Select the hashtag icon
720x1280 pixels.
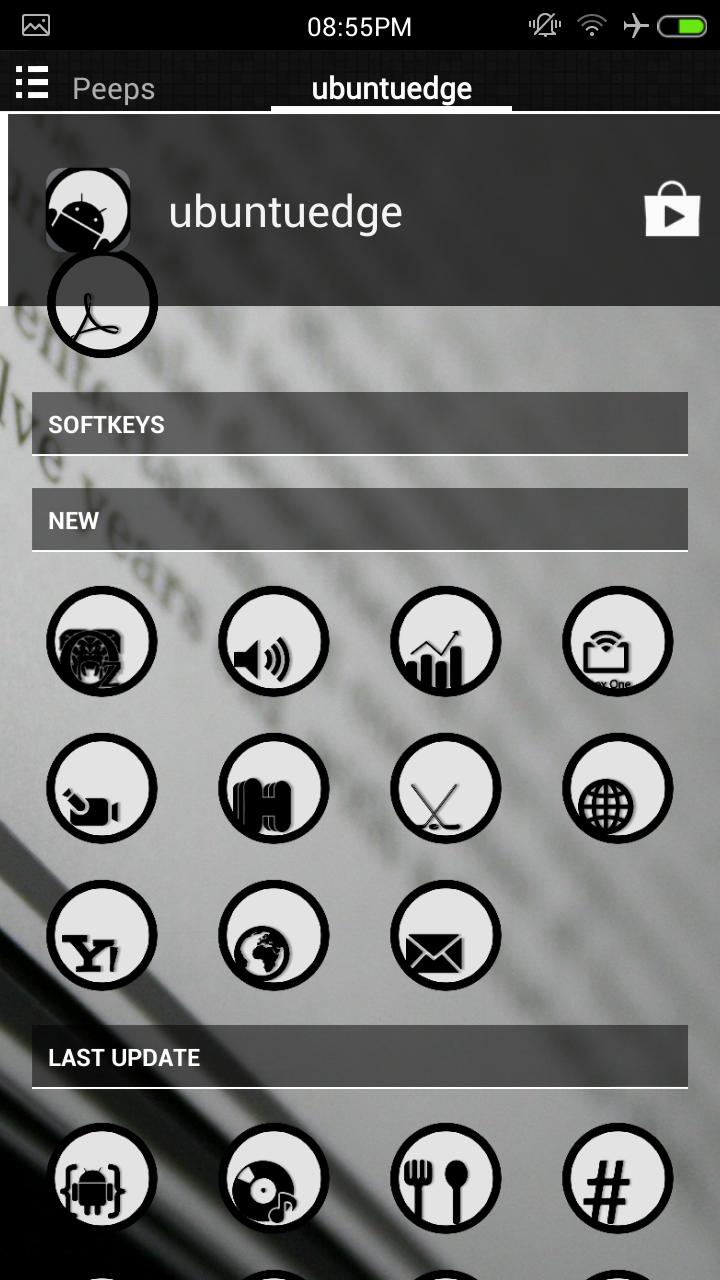617,1178
